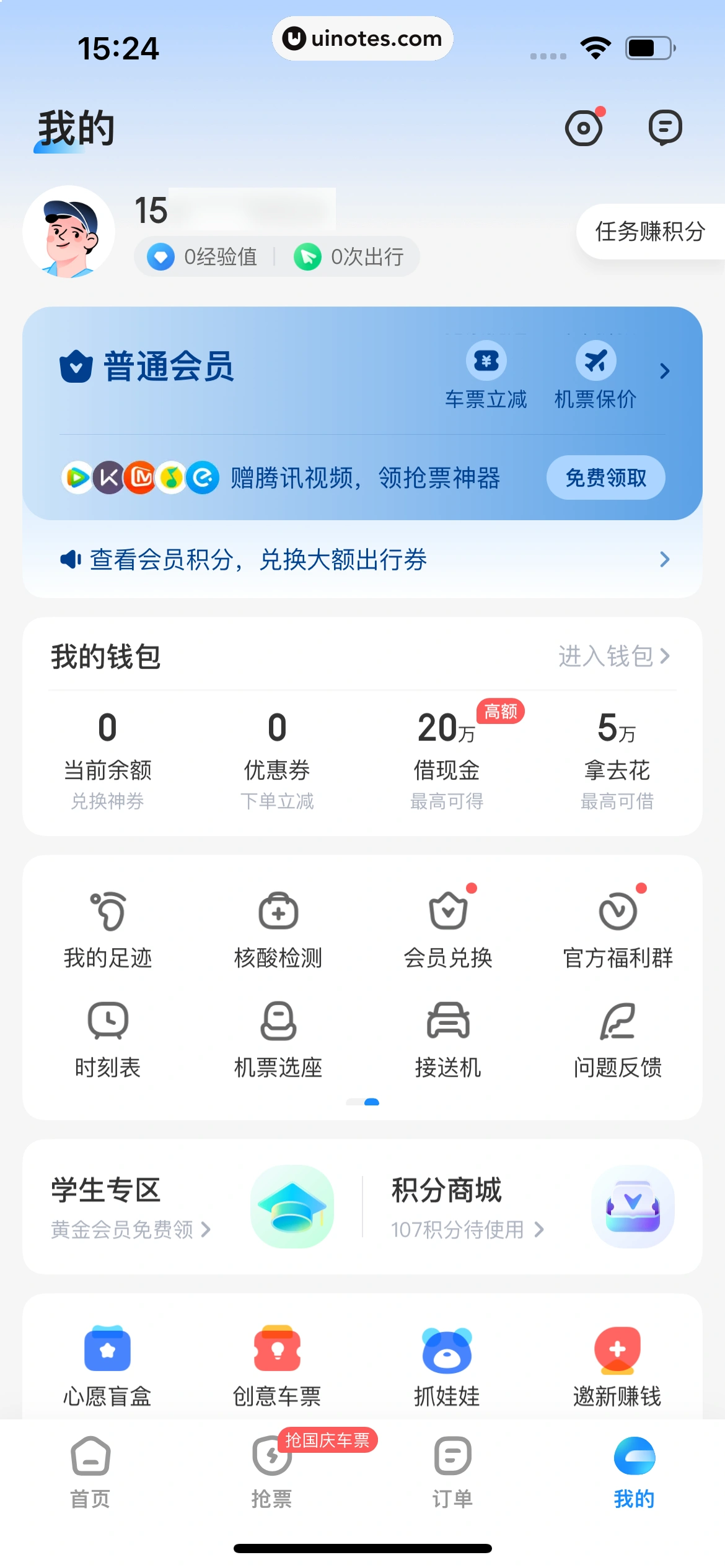The image size is (725, 1568).
Task: Tap 进入钱包 to open wallet
Action: pyautogui.click(x=613, y=656)
